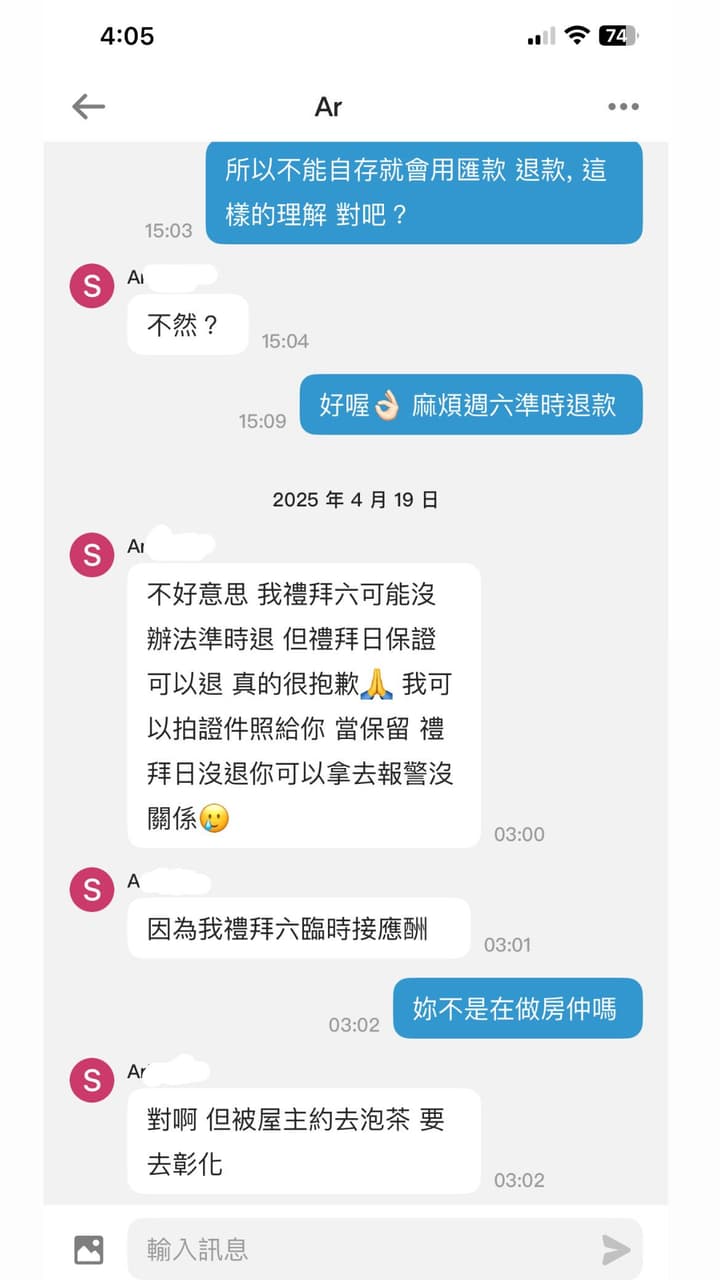
Task: Go back using the arrow icon
Action: (88, 107)
